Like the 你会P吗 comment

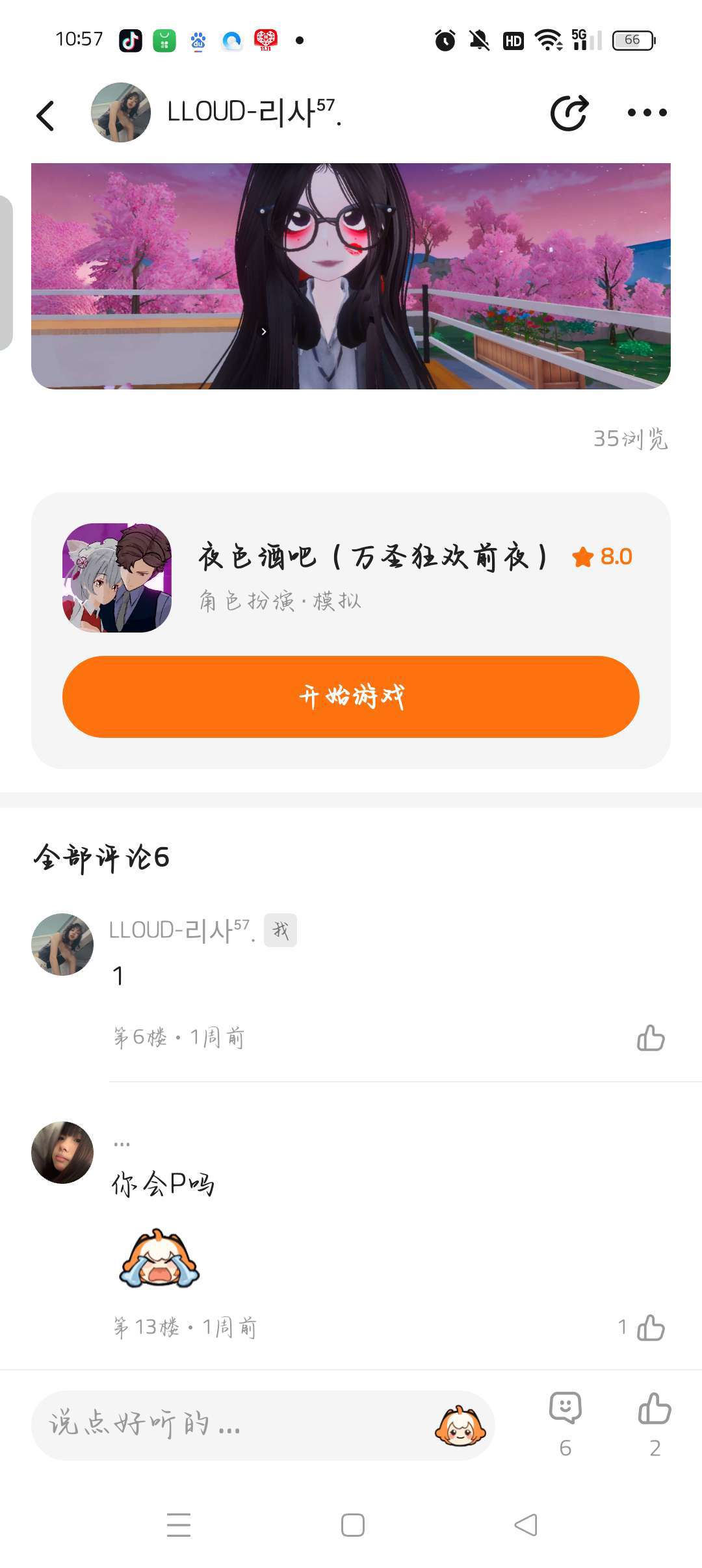(x=651, y=1327)
